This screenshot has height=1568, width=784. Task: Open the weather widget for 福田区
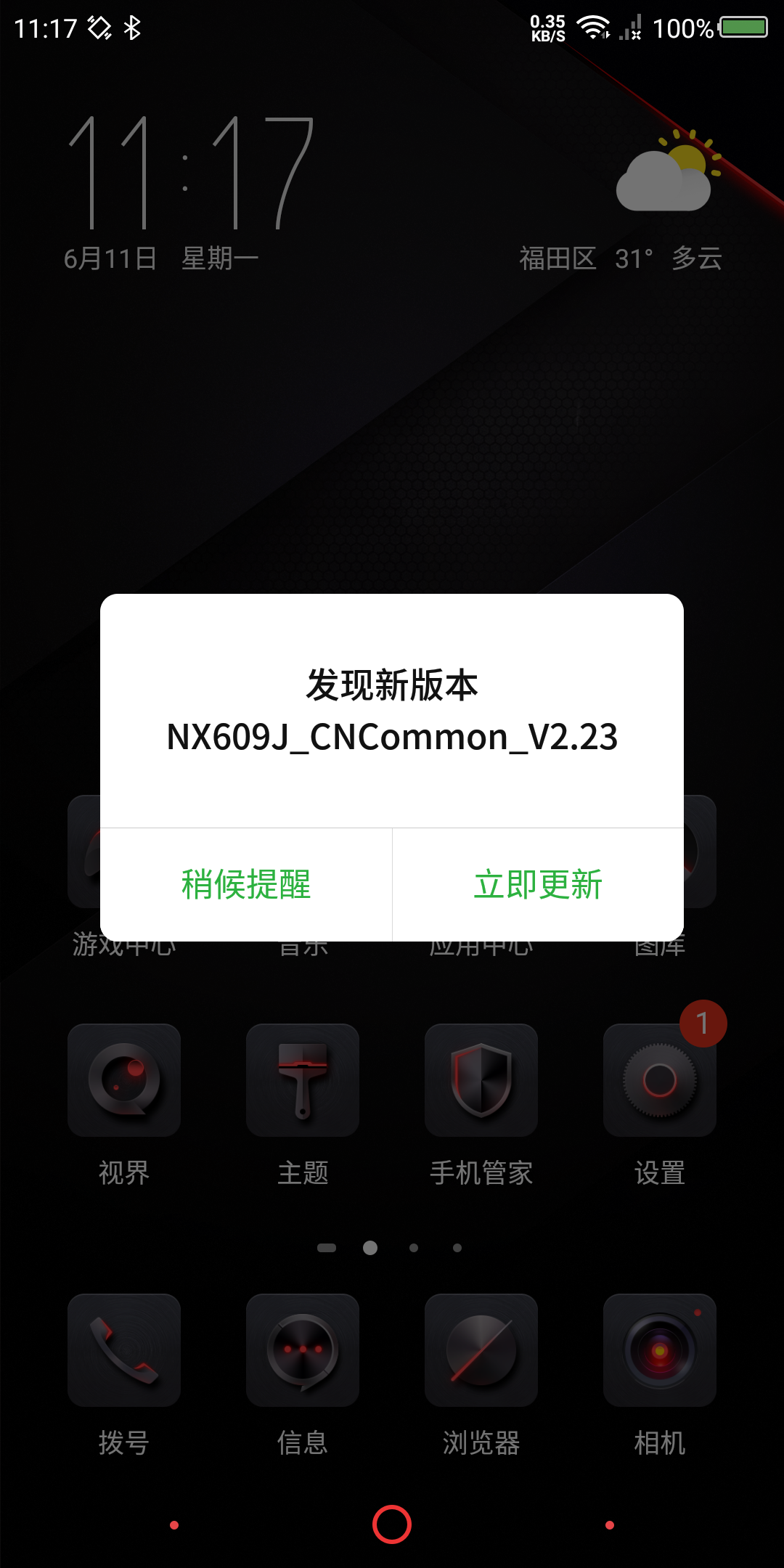(621, 202)
